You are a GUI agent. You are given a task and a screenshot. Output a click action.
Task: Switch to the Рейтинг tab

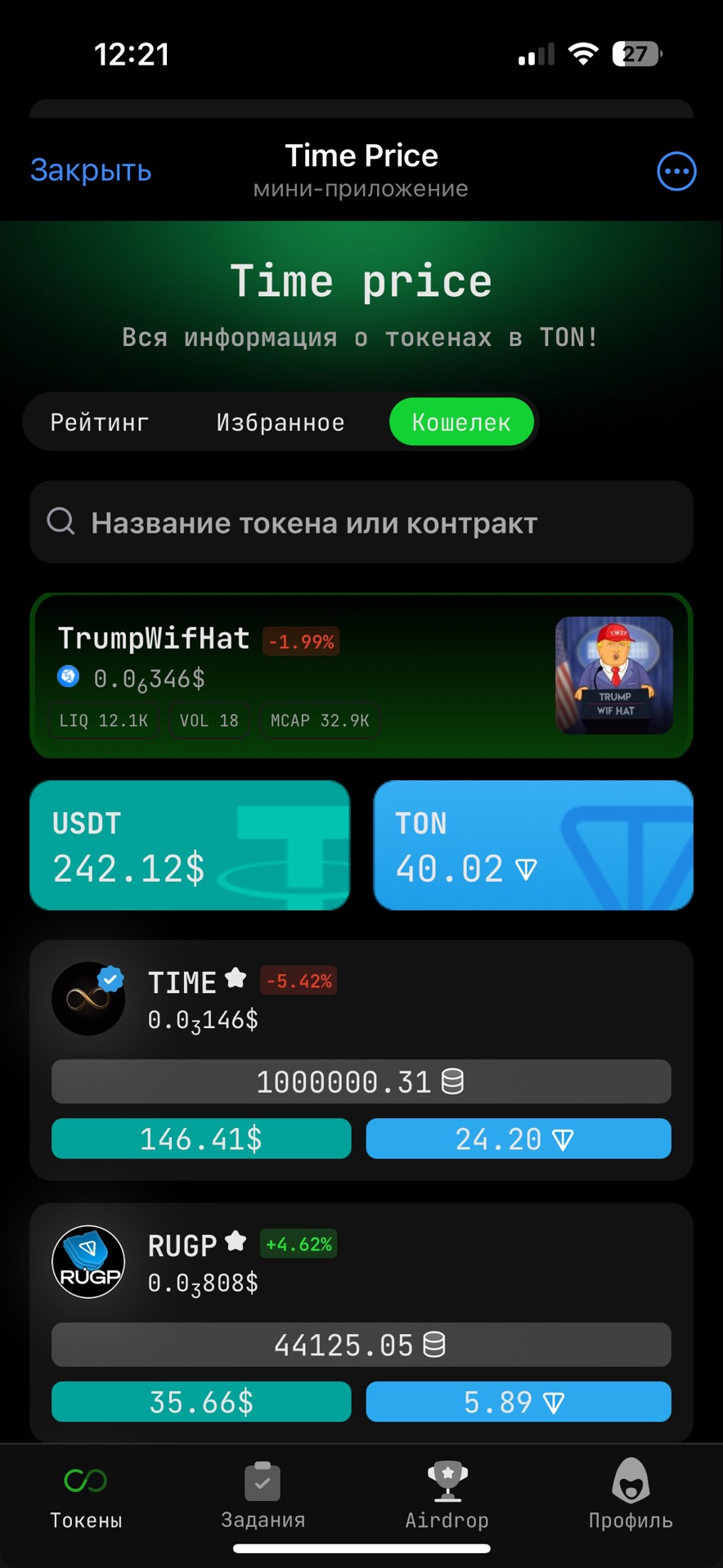100,421
